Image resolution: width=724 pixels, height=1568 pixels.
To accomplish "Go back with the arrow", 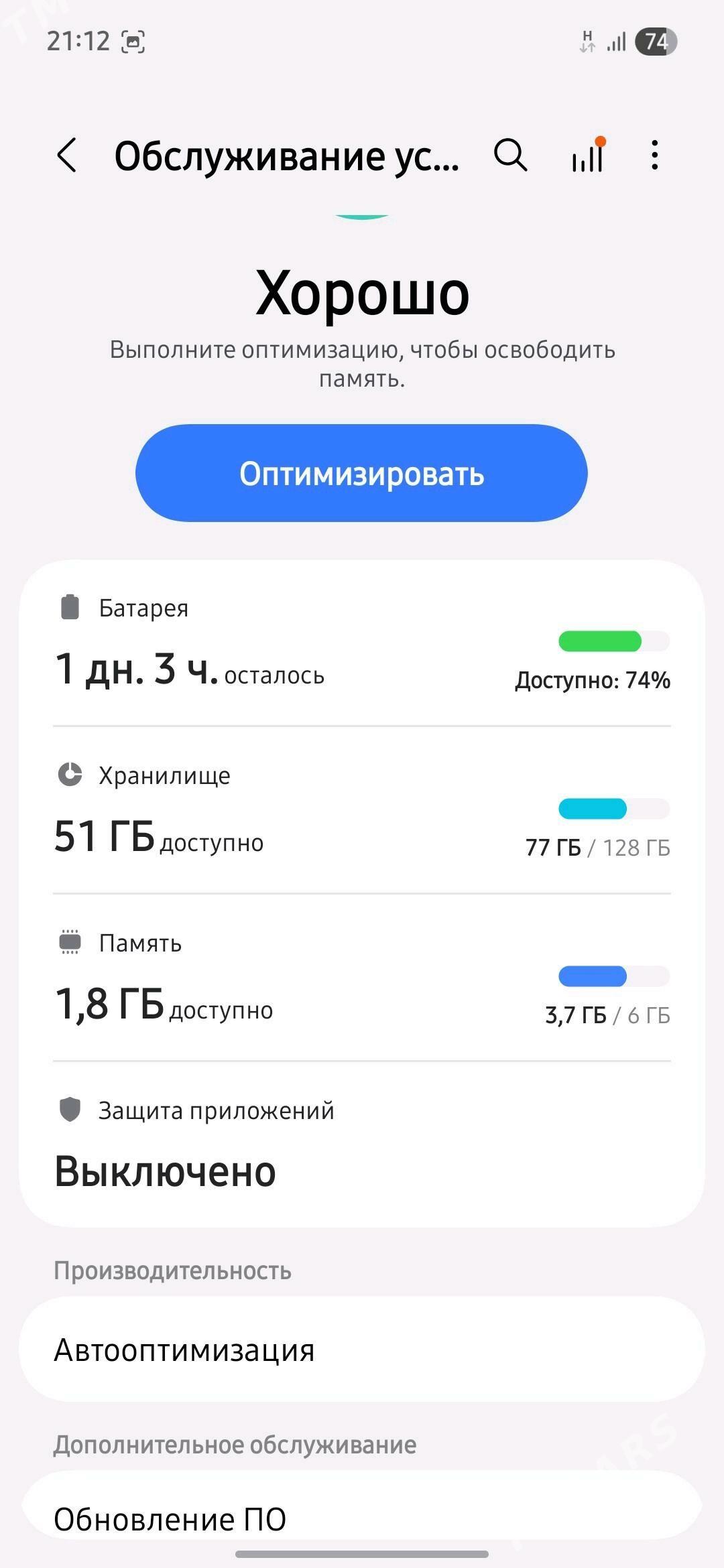I will point(67,156).
